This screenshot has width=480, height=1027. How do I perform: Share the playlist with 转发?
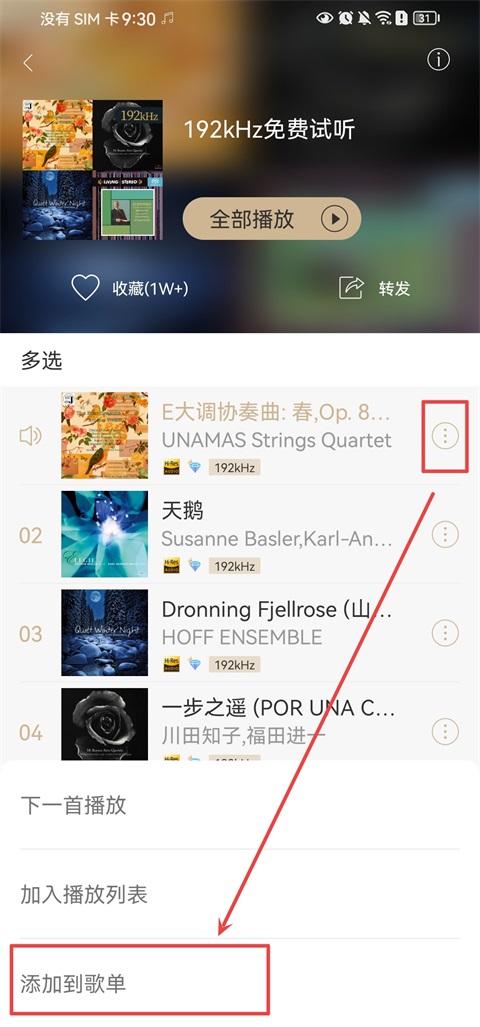tap(375, 288)
